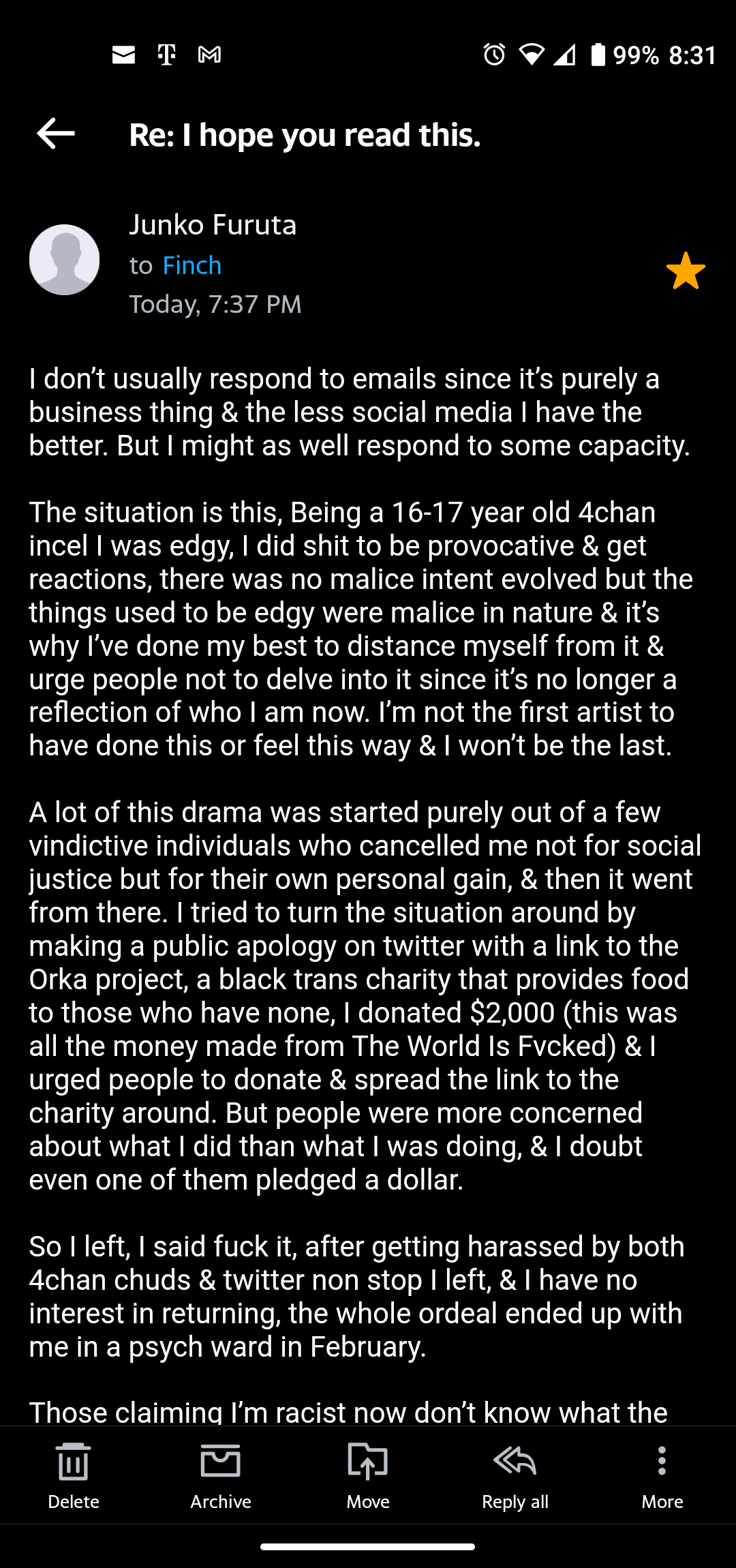This screenshot has width=736, height=1568.
Task: Open the sender's profile avatar
Action: point(65,260)
